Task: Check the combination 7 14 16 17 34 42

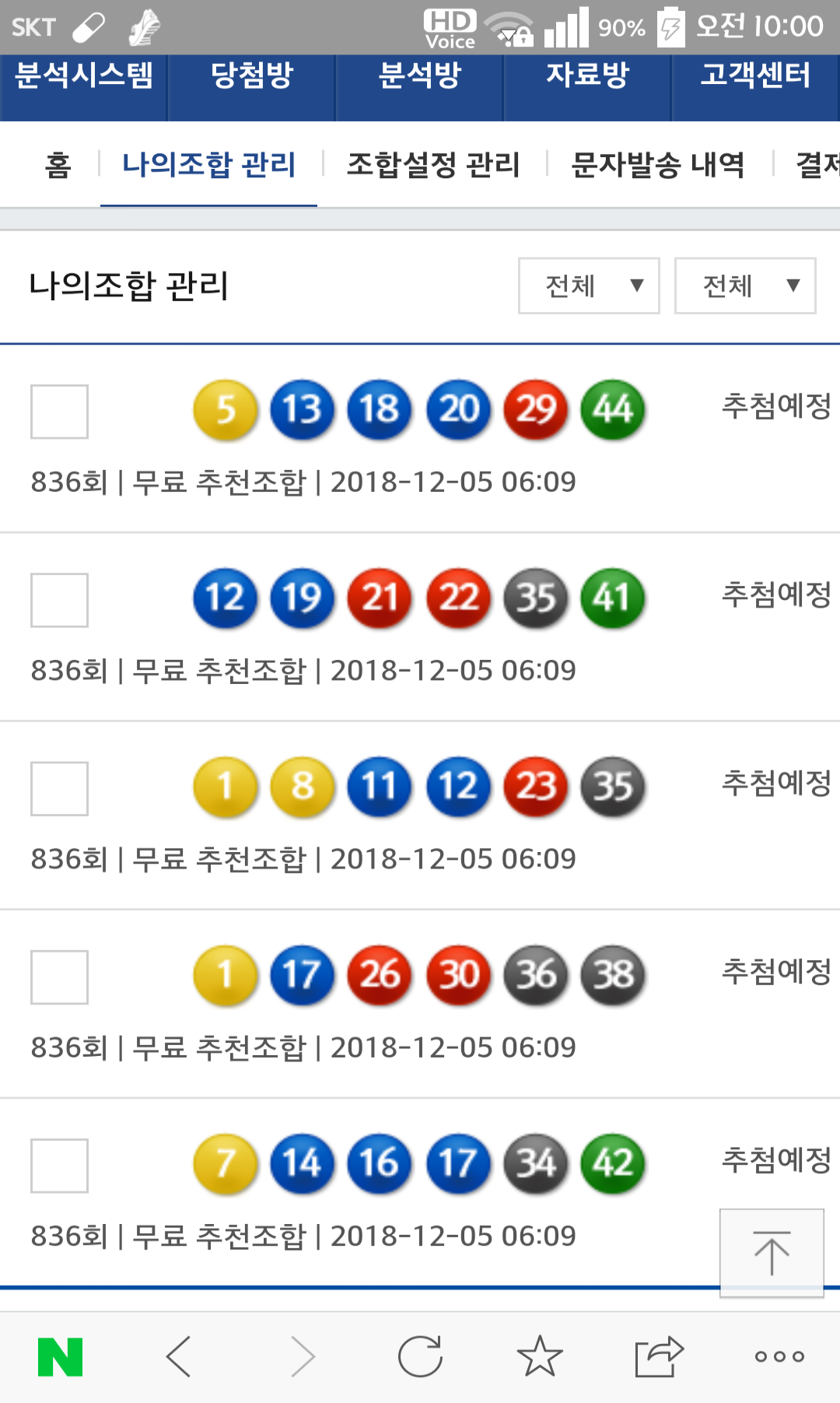Action: click(x=59, y=1166)
